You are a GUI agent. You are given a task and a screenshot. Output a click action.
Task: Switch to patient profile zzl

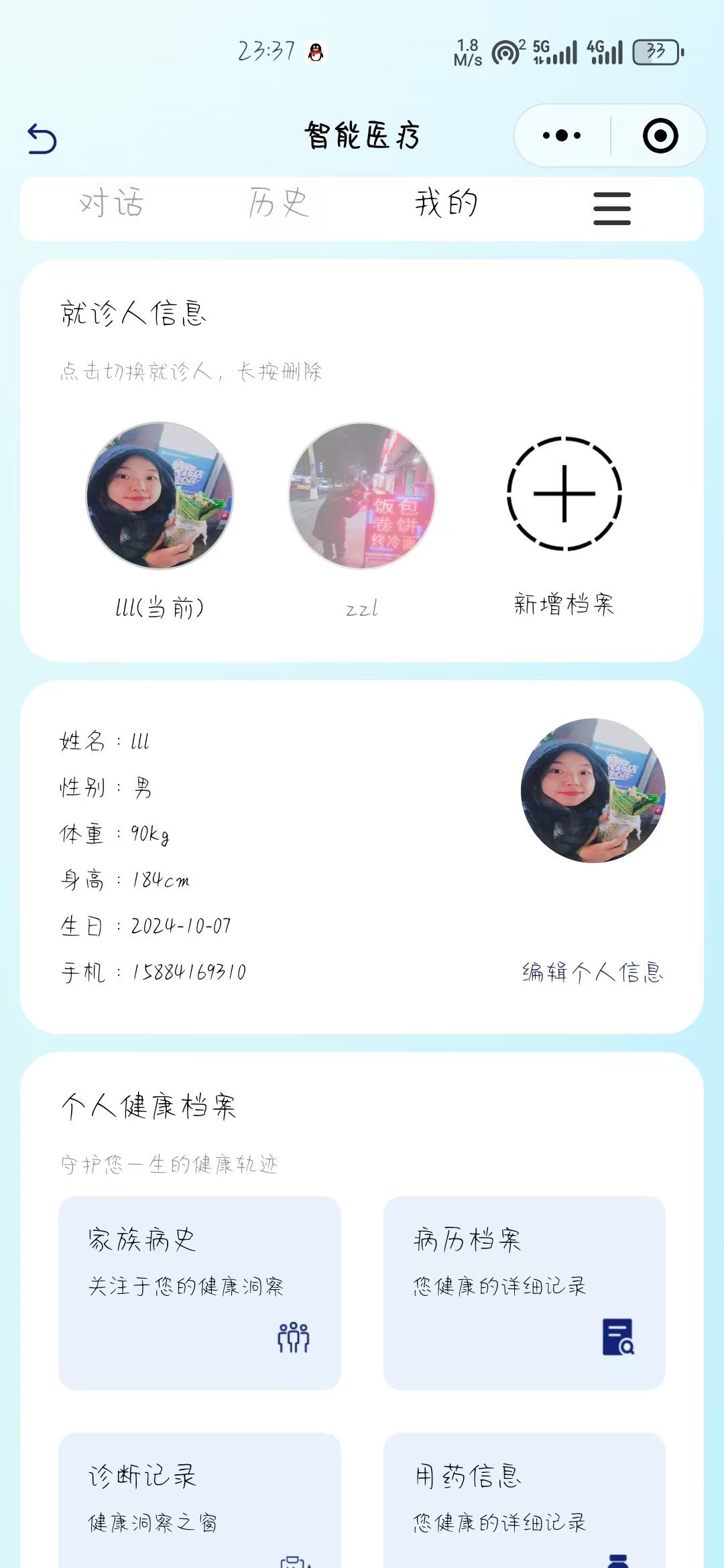[362, 496]
